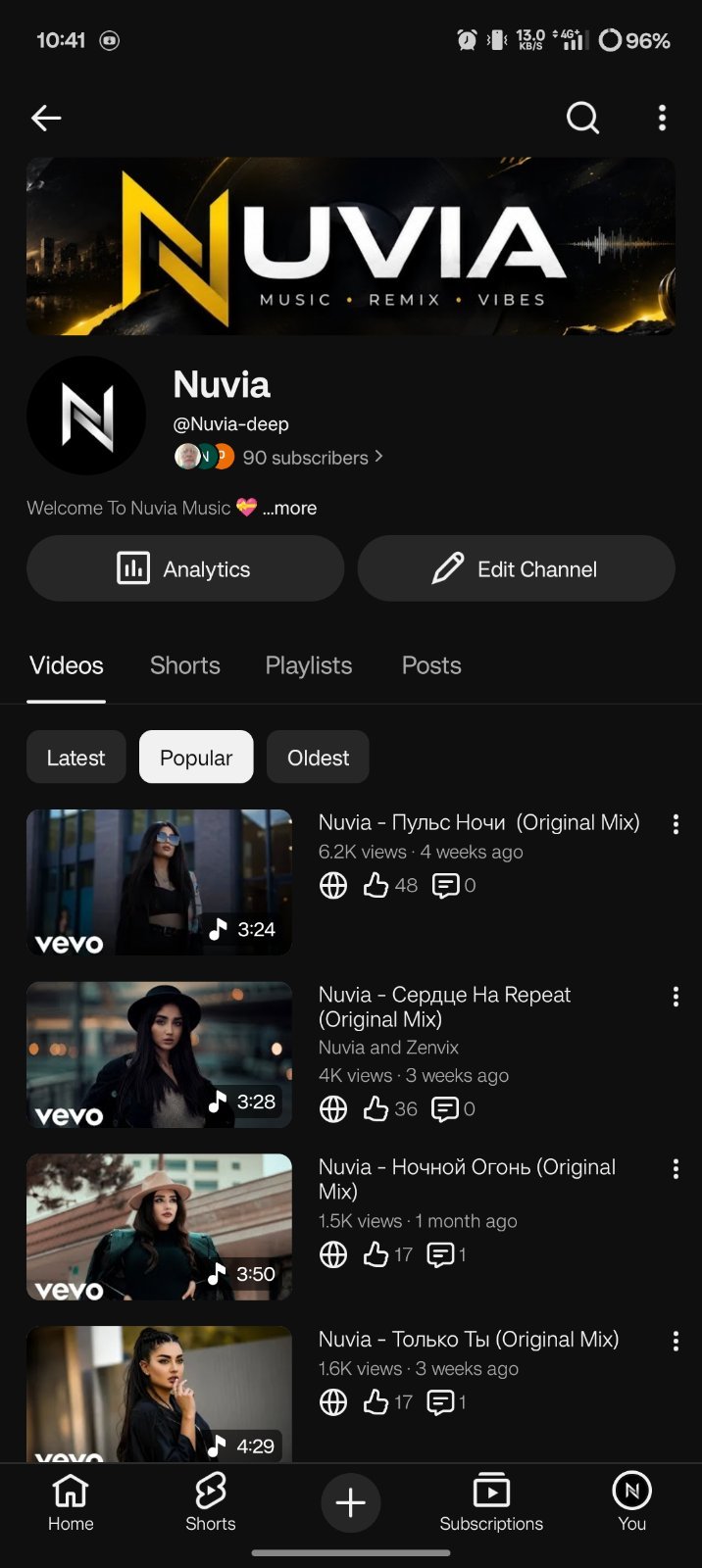
Task: Open options for Сердце На Repeat video
Action: click(676, 997)
